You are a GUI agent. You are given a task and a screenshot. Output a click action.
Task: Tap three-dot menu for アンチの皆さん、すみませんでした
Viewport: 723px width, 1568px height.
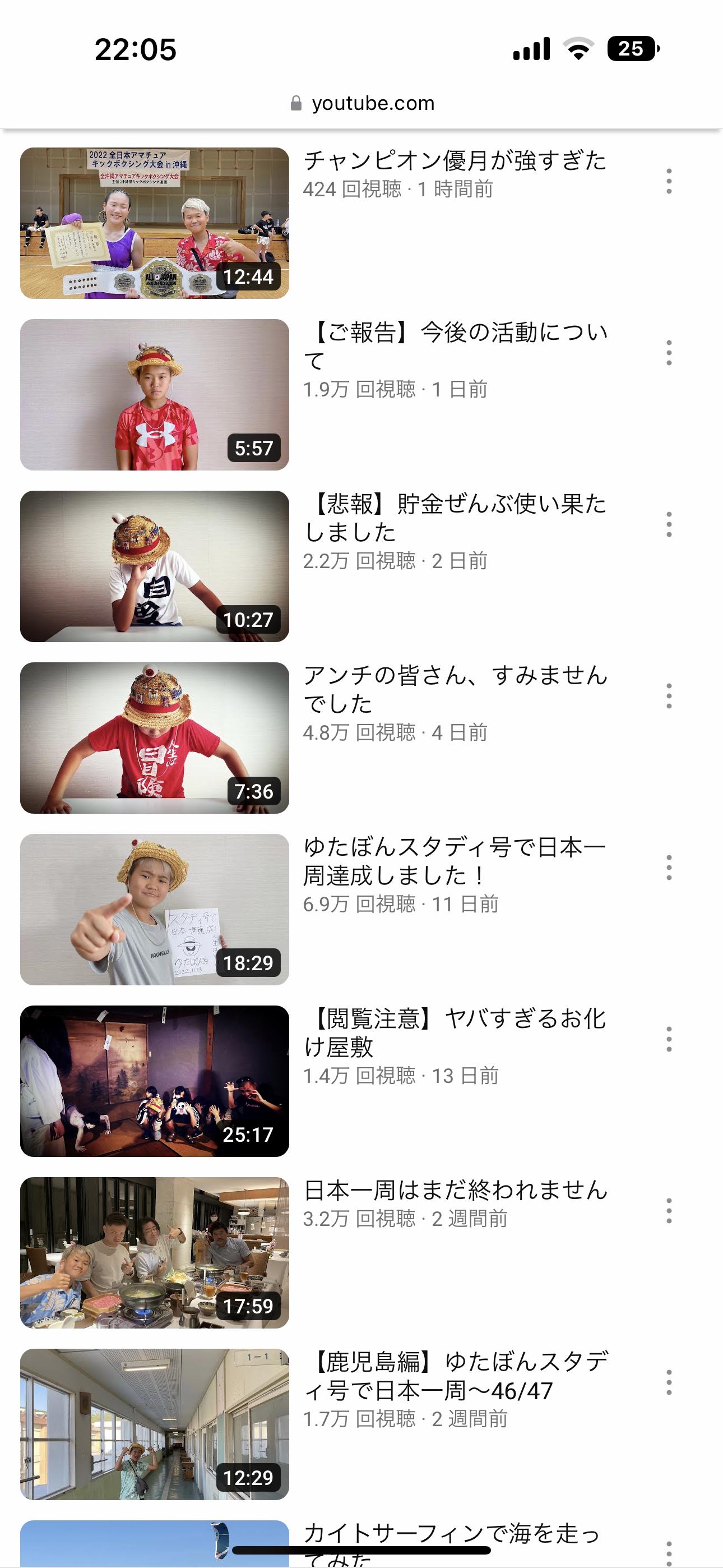tap(669, 697)
